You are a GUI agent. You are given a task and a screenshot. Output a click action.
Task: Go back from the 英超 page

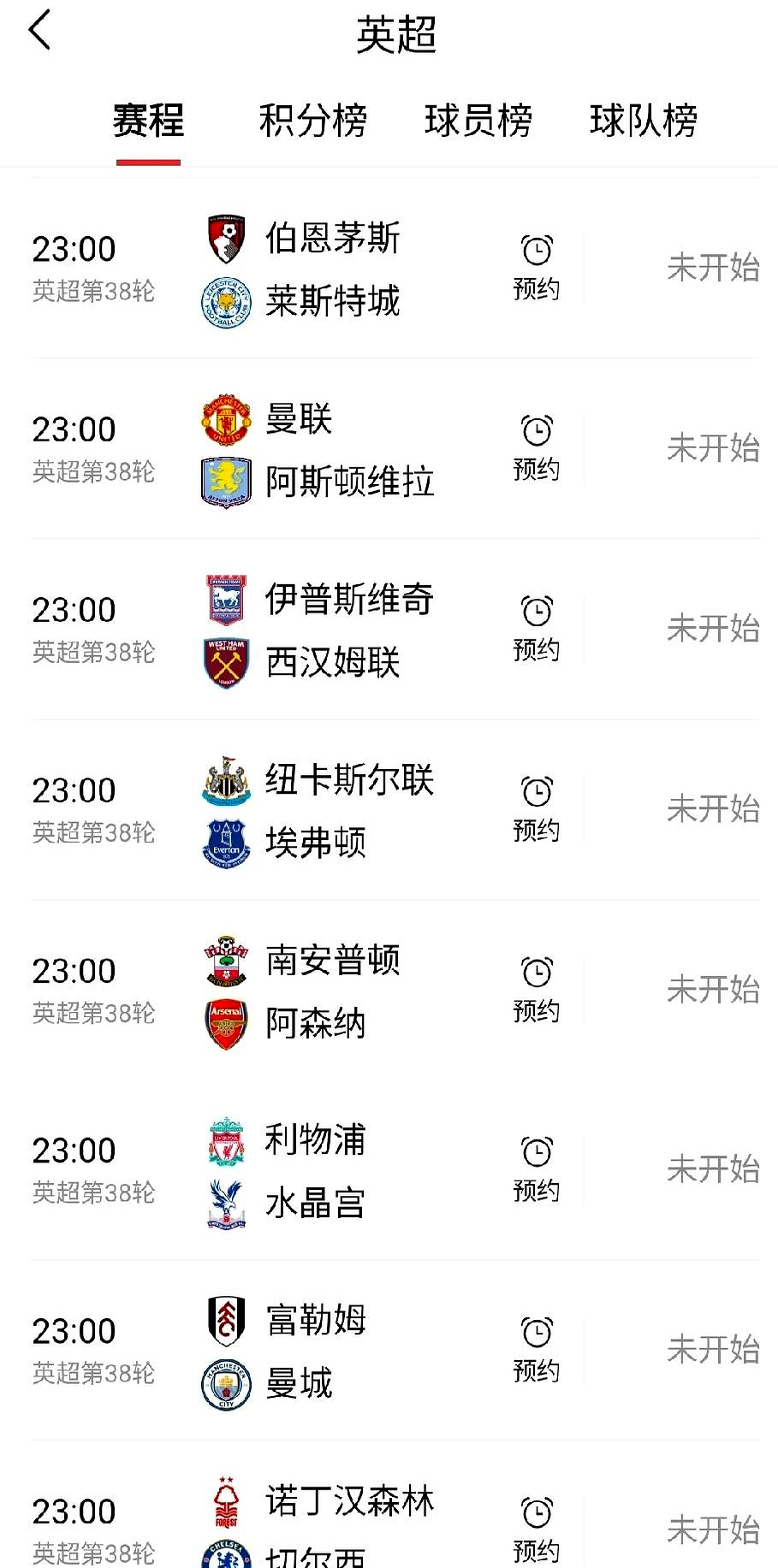click(40, 32)
